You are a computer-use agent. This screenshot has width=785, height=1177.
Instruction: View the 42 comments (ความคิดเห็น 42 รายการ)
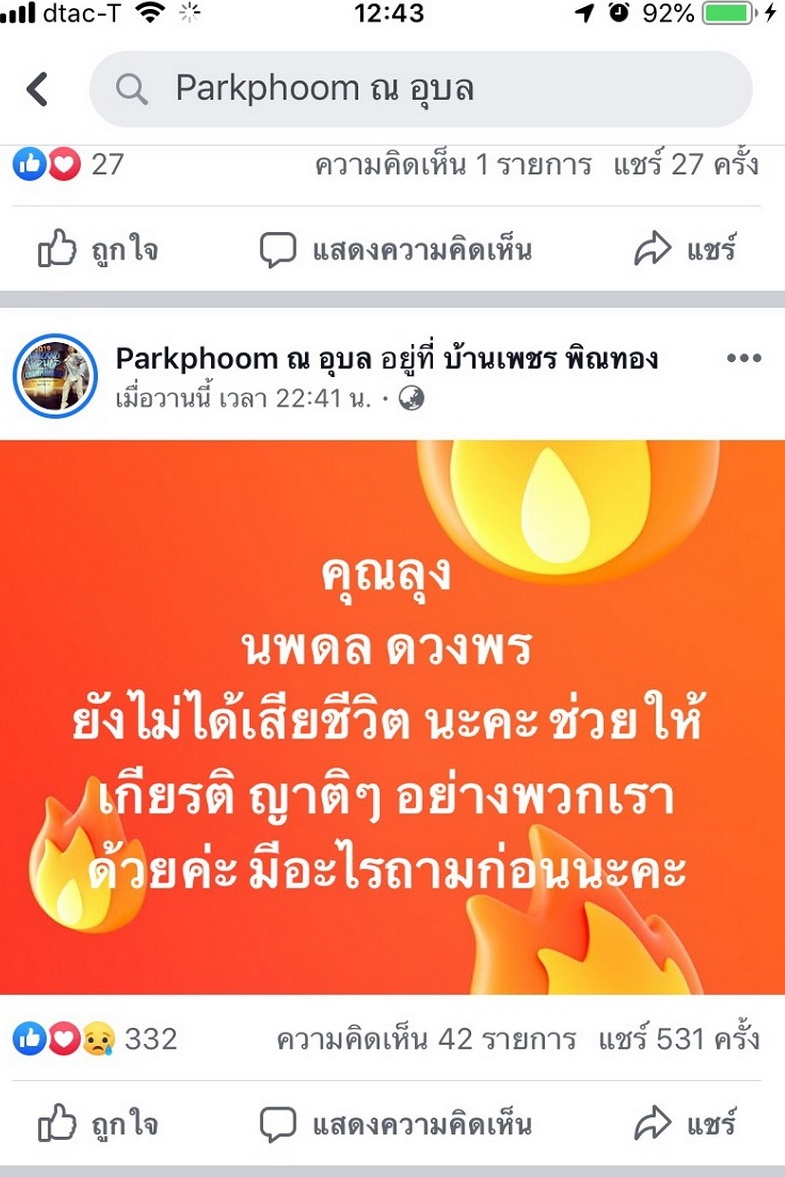point(426,1039)
